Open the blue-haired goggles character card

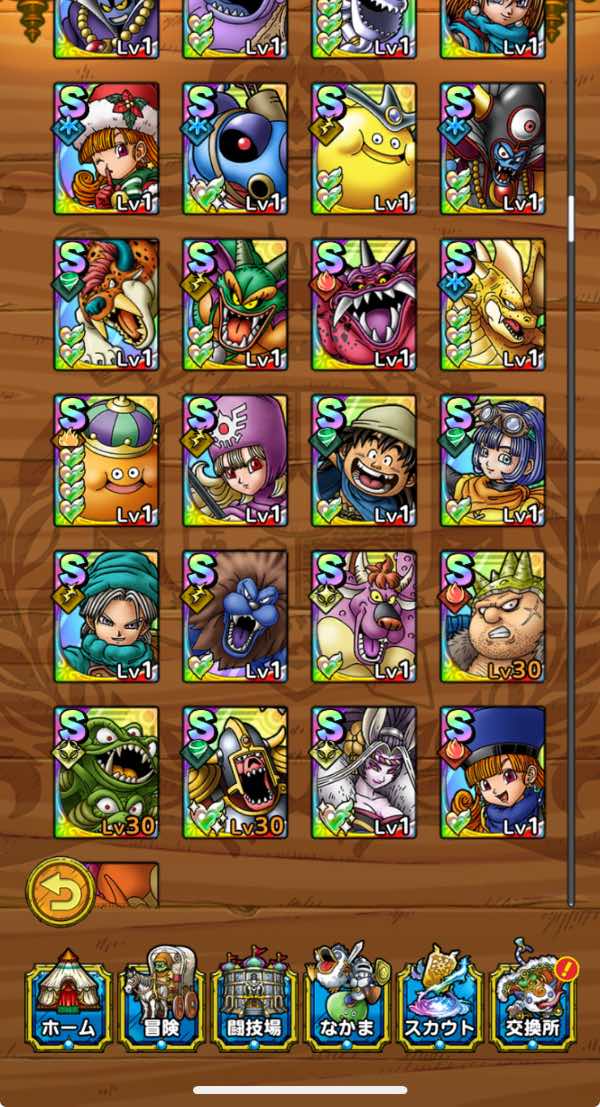click(493, 460)
